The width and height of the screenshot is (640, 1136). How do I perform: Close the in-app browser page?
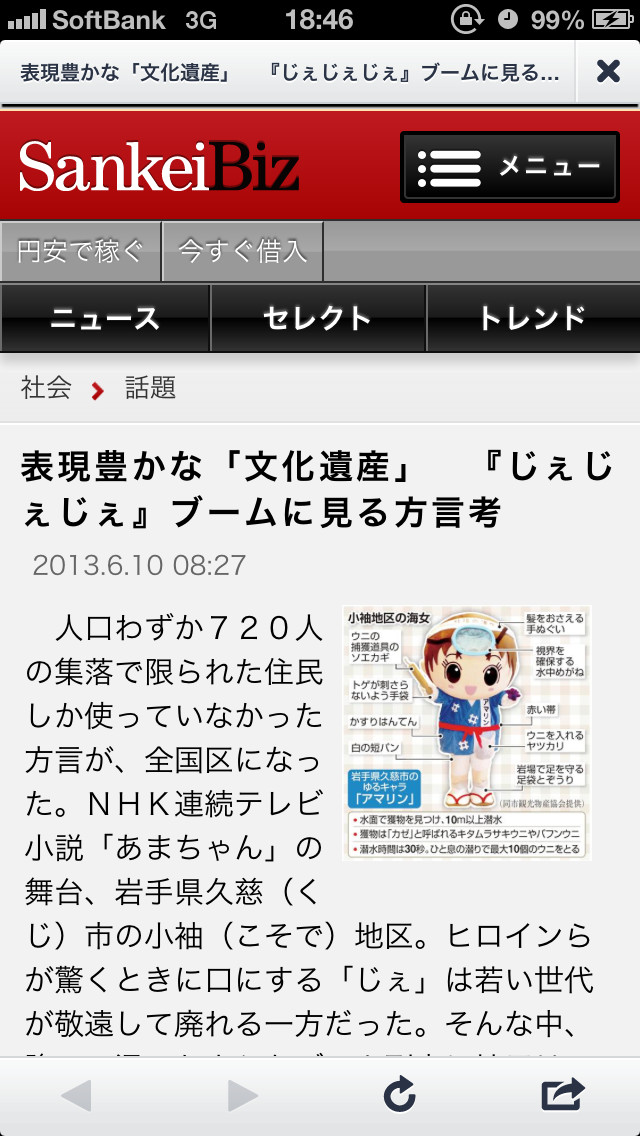607,71
